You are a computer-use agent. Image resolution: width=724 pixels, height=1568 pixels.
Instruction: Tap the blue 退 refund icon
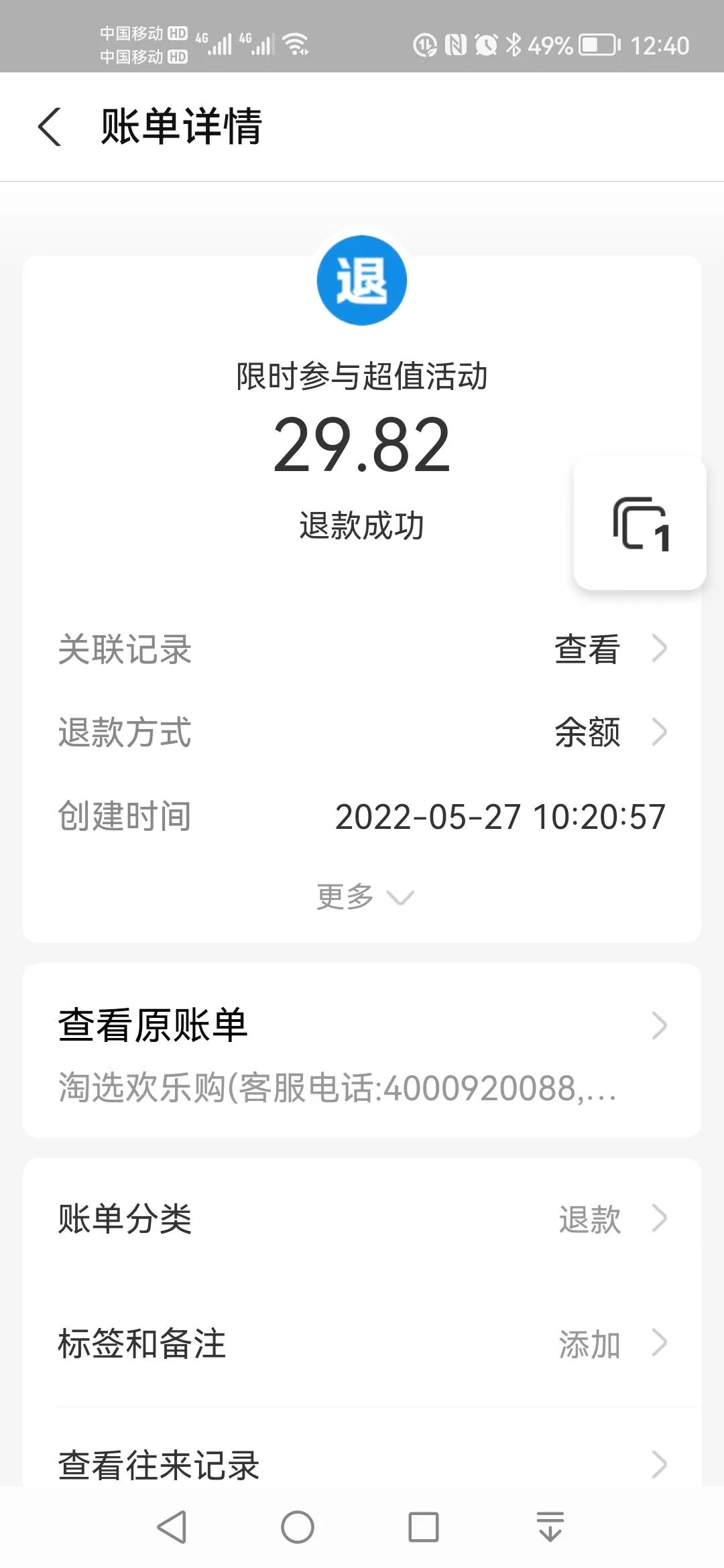[362, 281]
